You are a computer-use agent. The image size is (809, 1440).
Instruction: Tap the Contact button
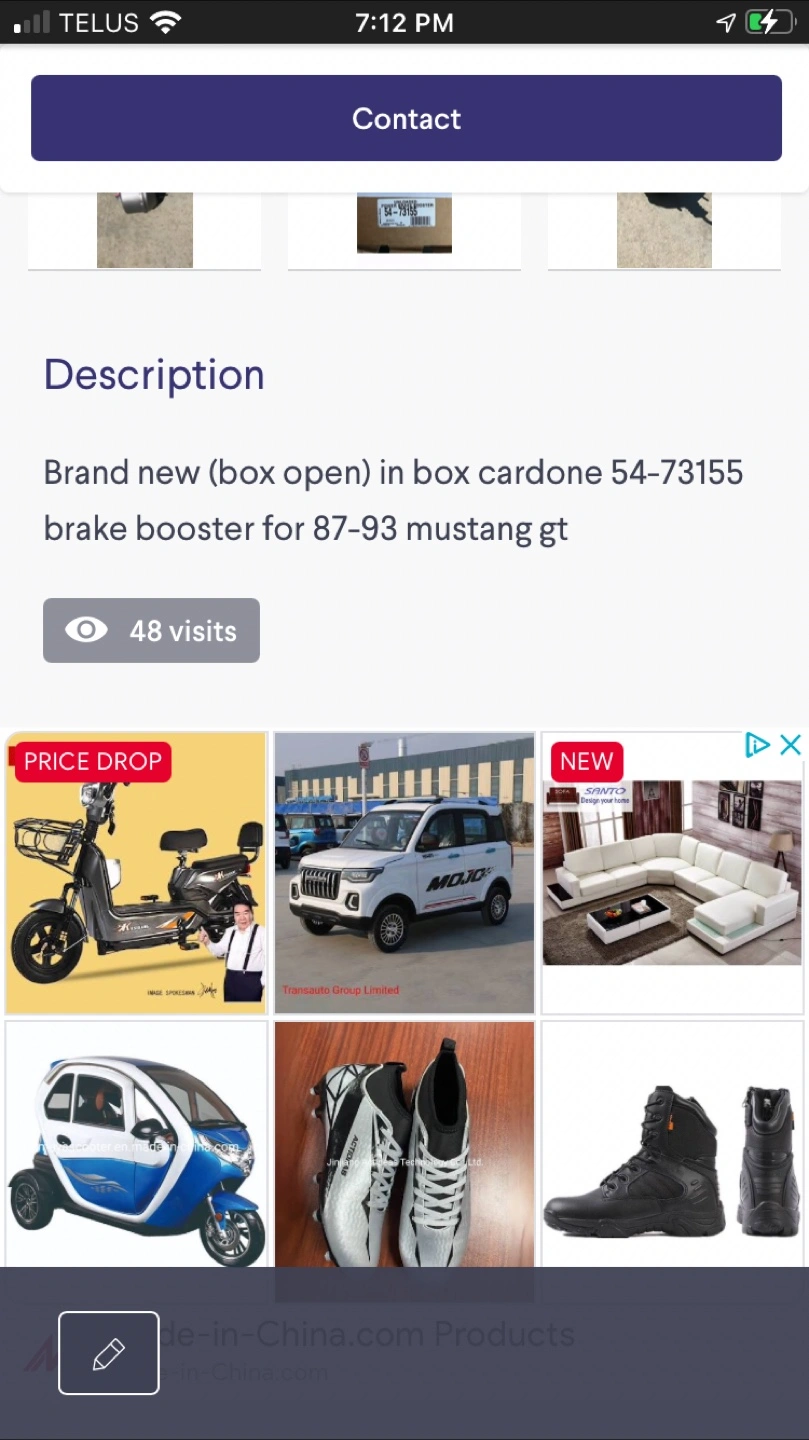(406, 118)
